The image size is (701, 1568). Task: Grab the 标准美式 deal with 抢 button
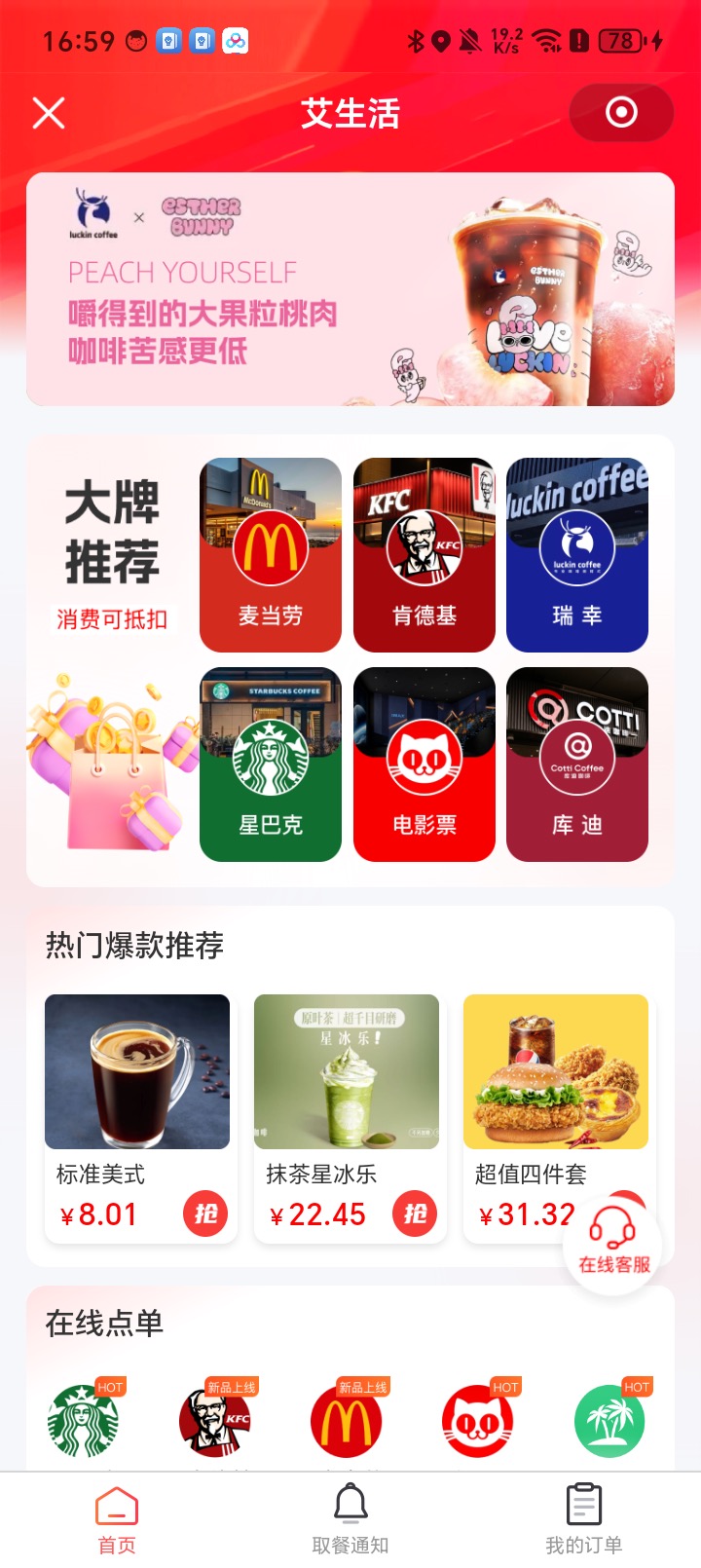[205, 1214]
